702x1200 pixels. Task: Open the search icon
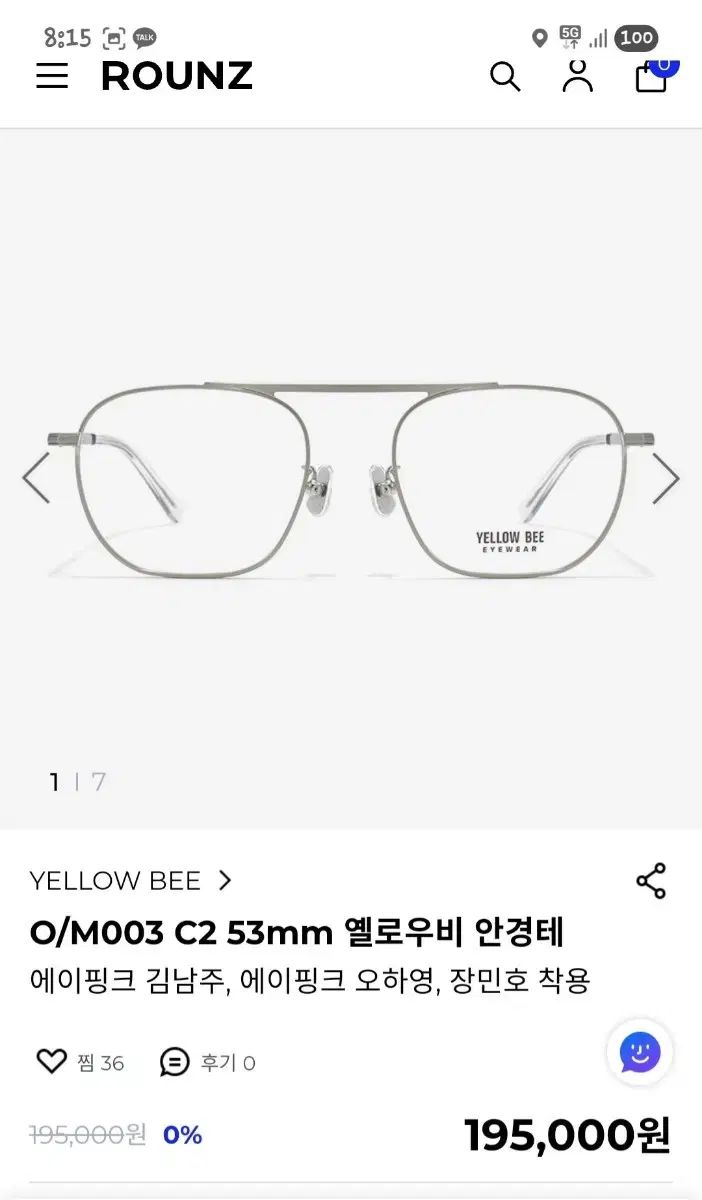click(505, 76)
